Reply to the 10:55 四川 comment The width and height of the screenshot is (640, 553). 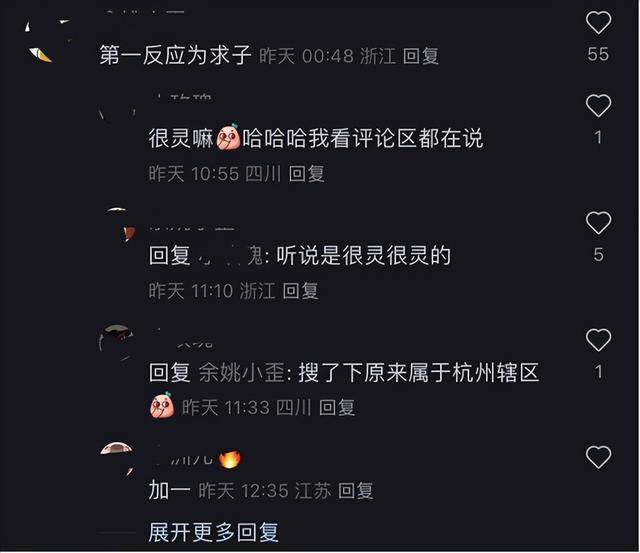click(307, 174)
